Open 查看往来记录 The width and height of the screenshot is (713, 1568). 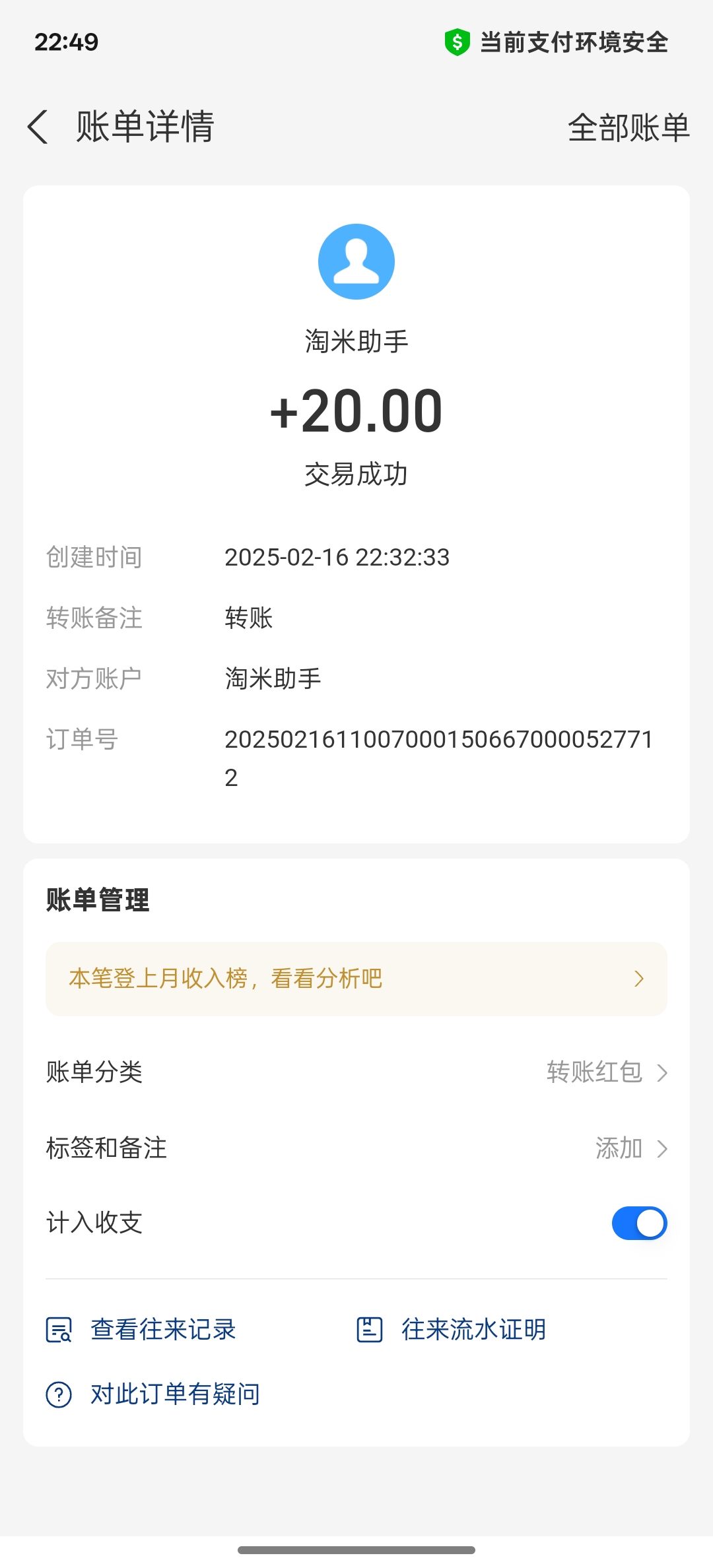[x=141, y=1330]
